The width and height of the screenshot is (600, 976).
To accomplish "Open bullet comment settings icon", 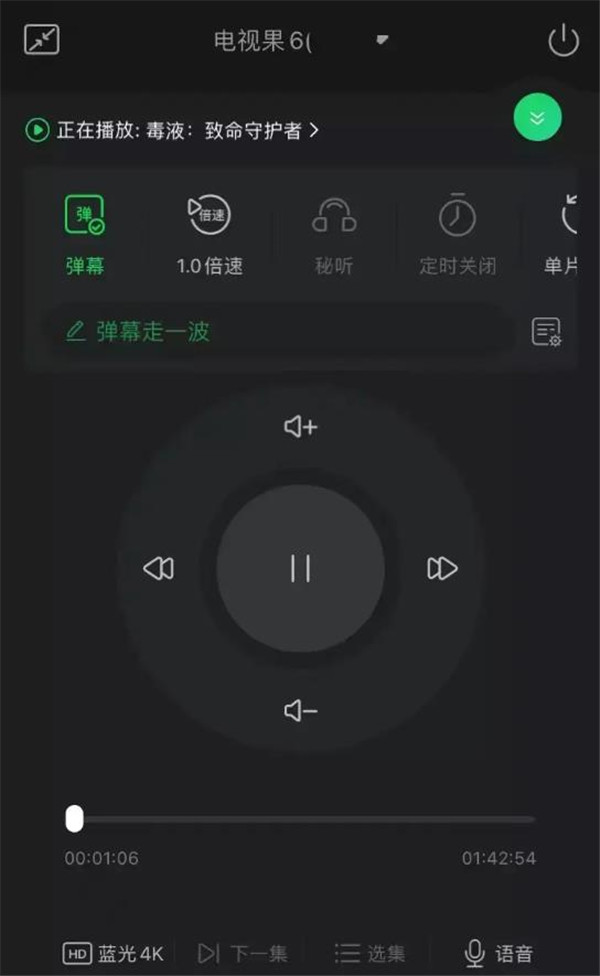I will coord(546,331).
